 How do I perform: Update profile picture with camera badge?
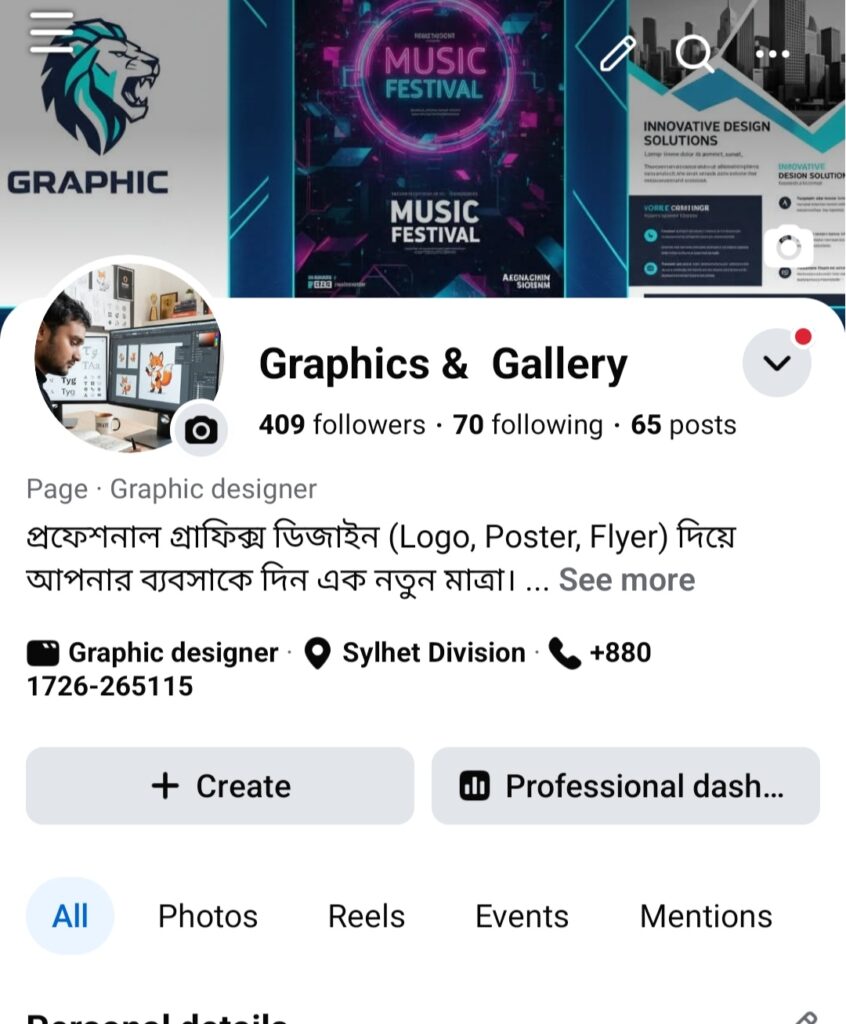click(x=201, y=430)
